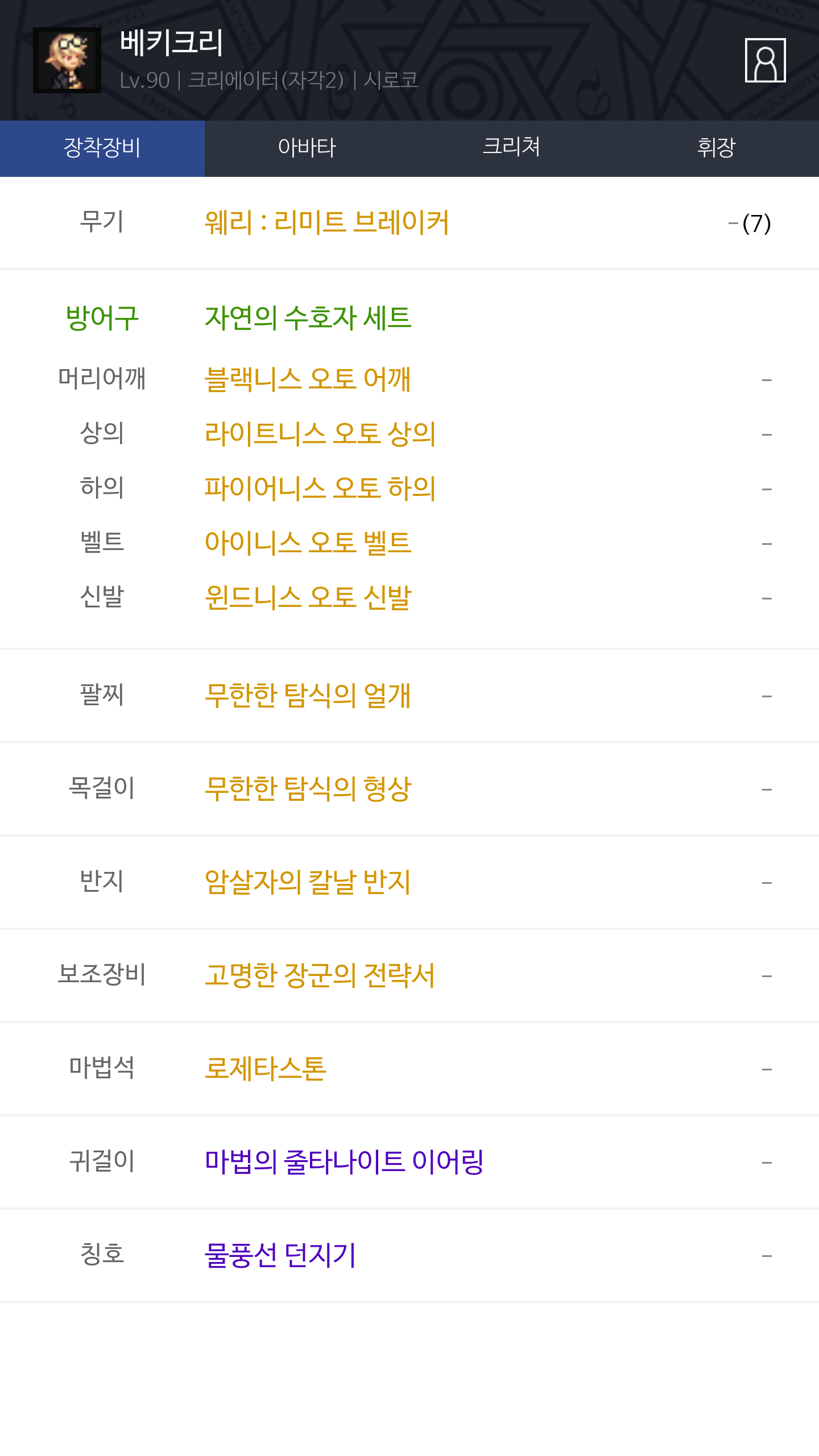Open necklace 무한한 탐식의 형상
819x1456 pixels.
[x=308, y=789]
